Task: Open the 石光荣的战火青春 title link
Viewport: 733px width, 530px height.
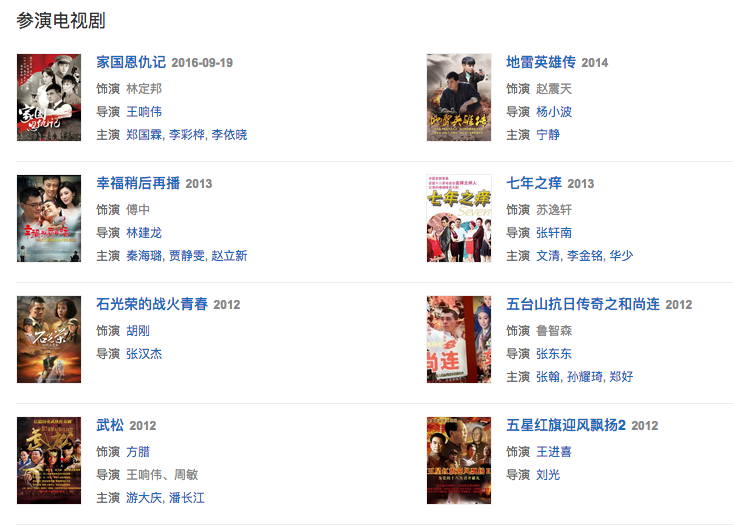Action: pyautogui.click(x=152, y=304)
